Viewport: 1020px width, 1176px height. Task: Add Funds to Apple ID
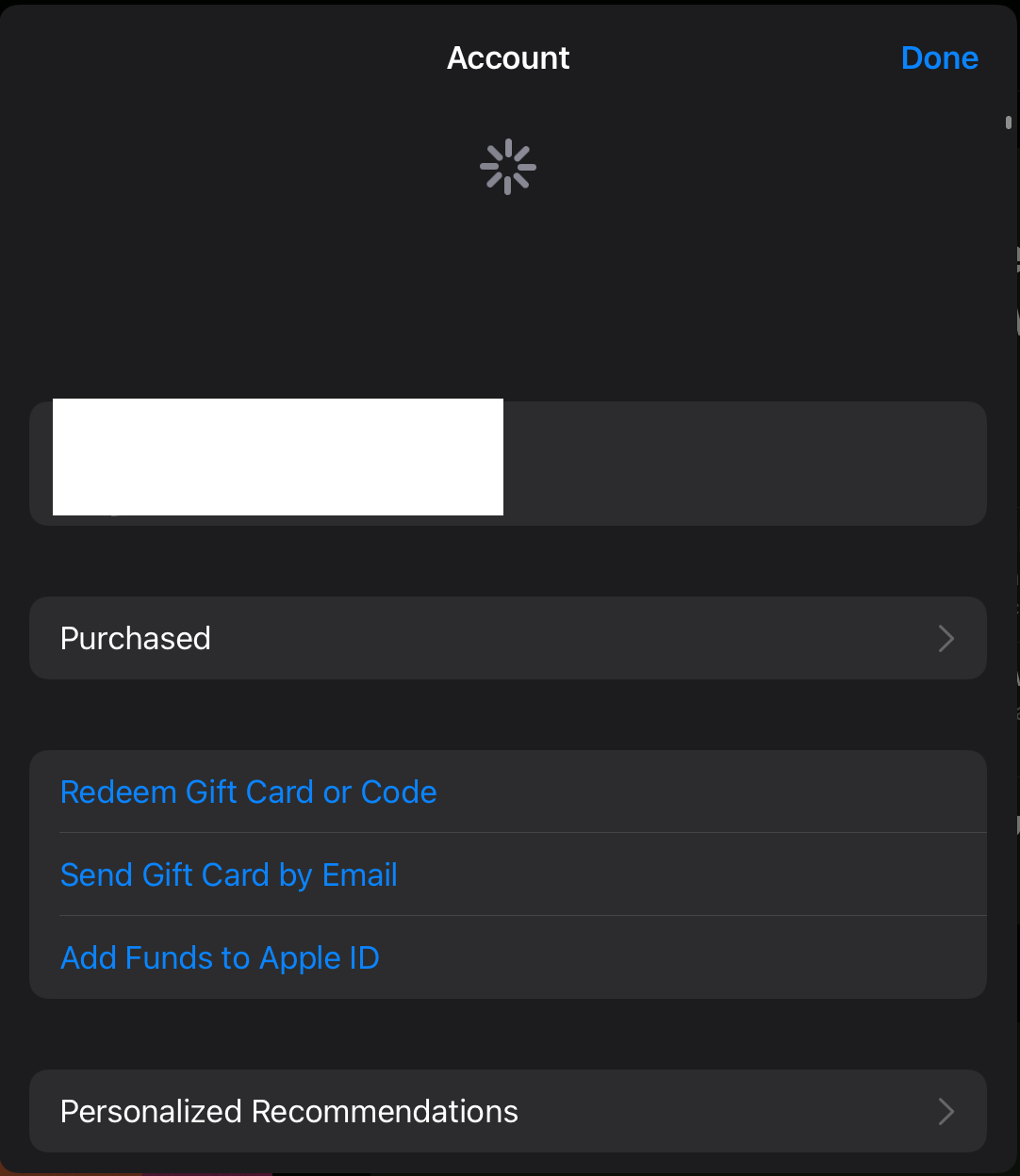[x=221, y=957]
